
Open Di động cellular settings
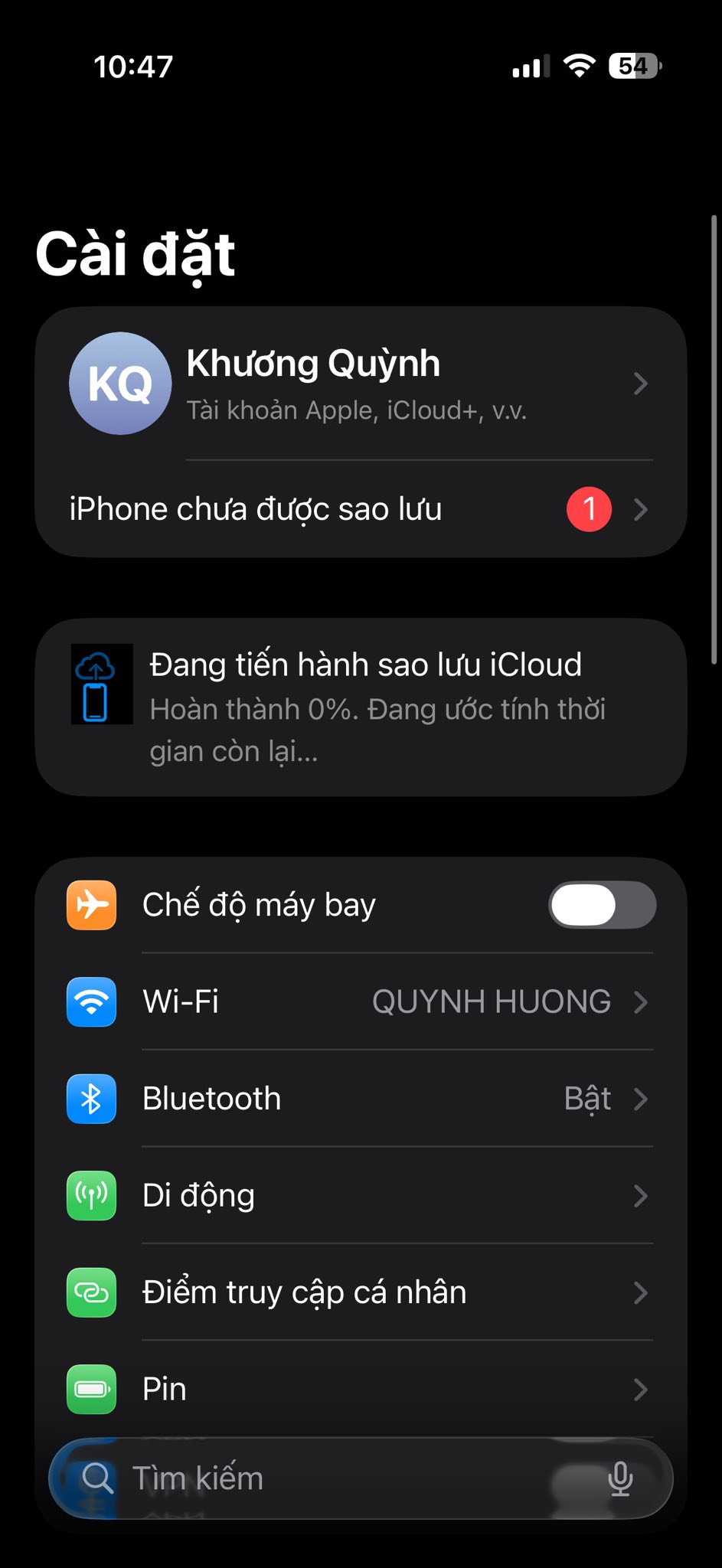[x=360, y=1195]
